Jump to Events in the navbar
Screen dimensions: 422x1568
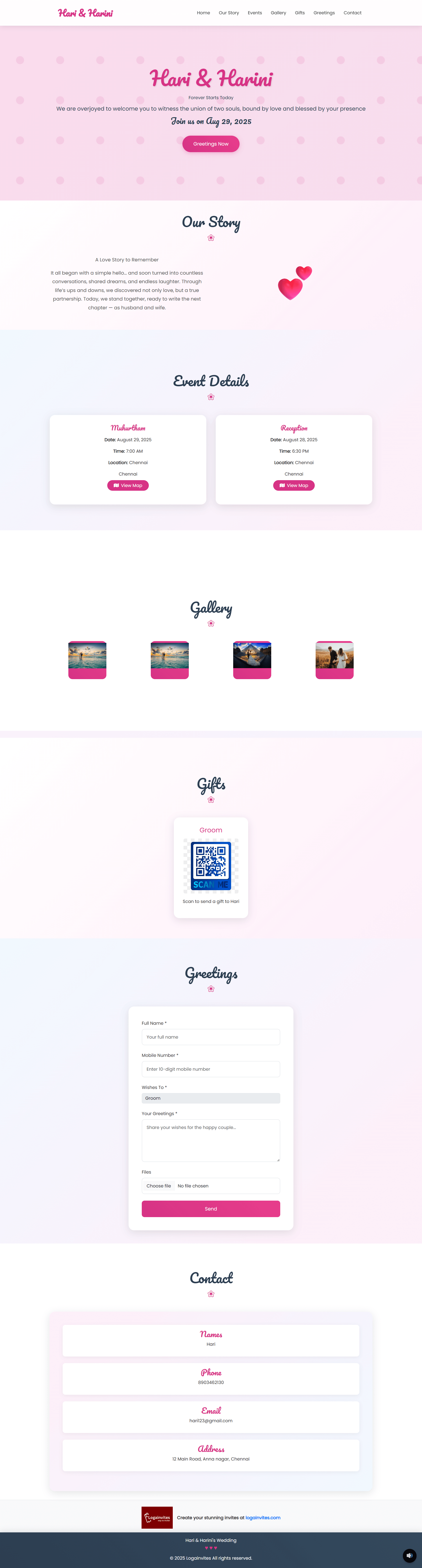click(x=255, y=13)
